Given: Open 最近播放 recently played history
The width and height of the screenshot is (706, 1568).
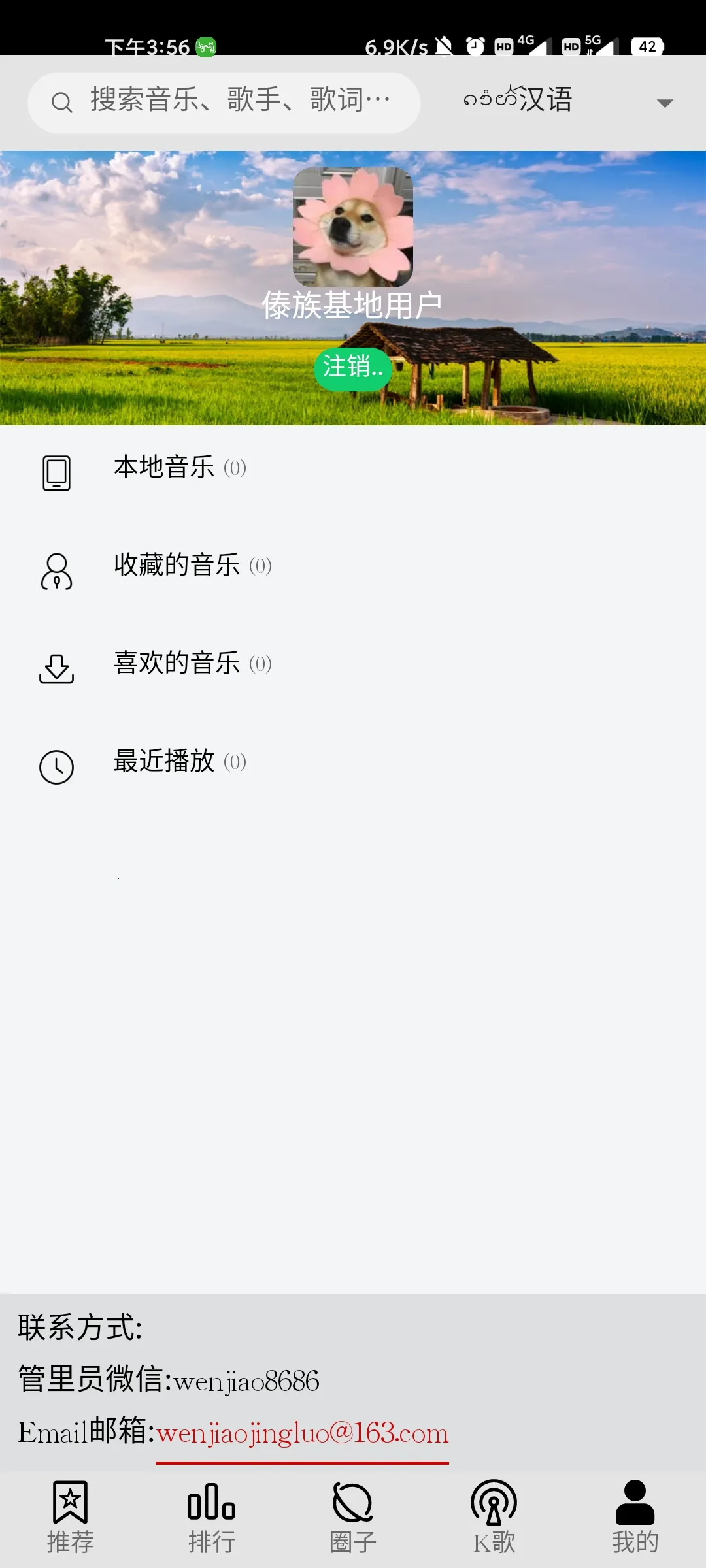Looking at the screenshot, I should [163, 762].
